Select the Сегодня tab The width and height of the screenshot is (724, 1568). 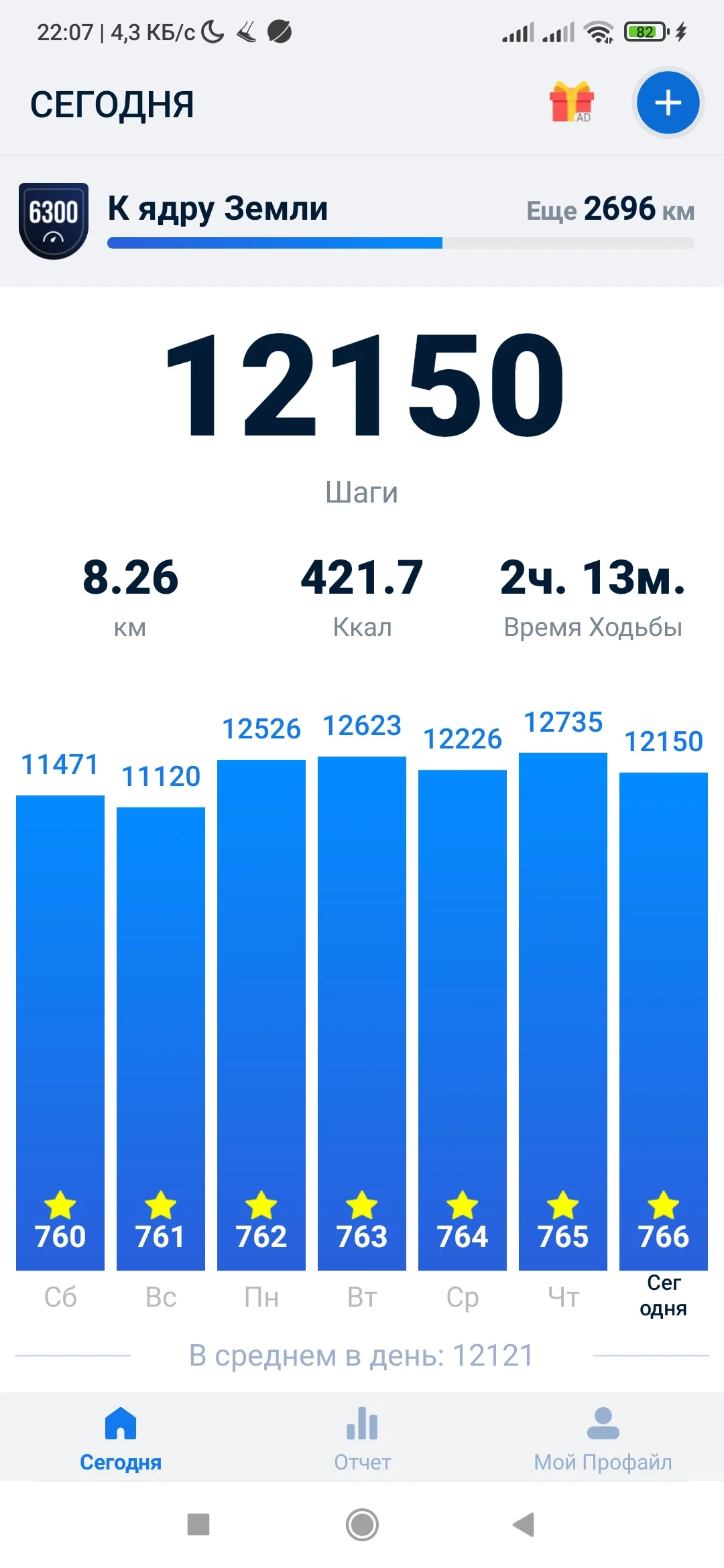[121, 1438]
